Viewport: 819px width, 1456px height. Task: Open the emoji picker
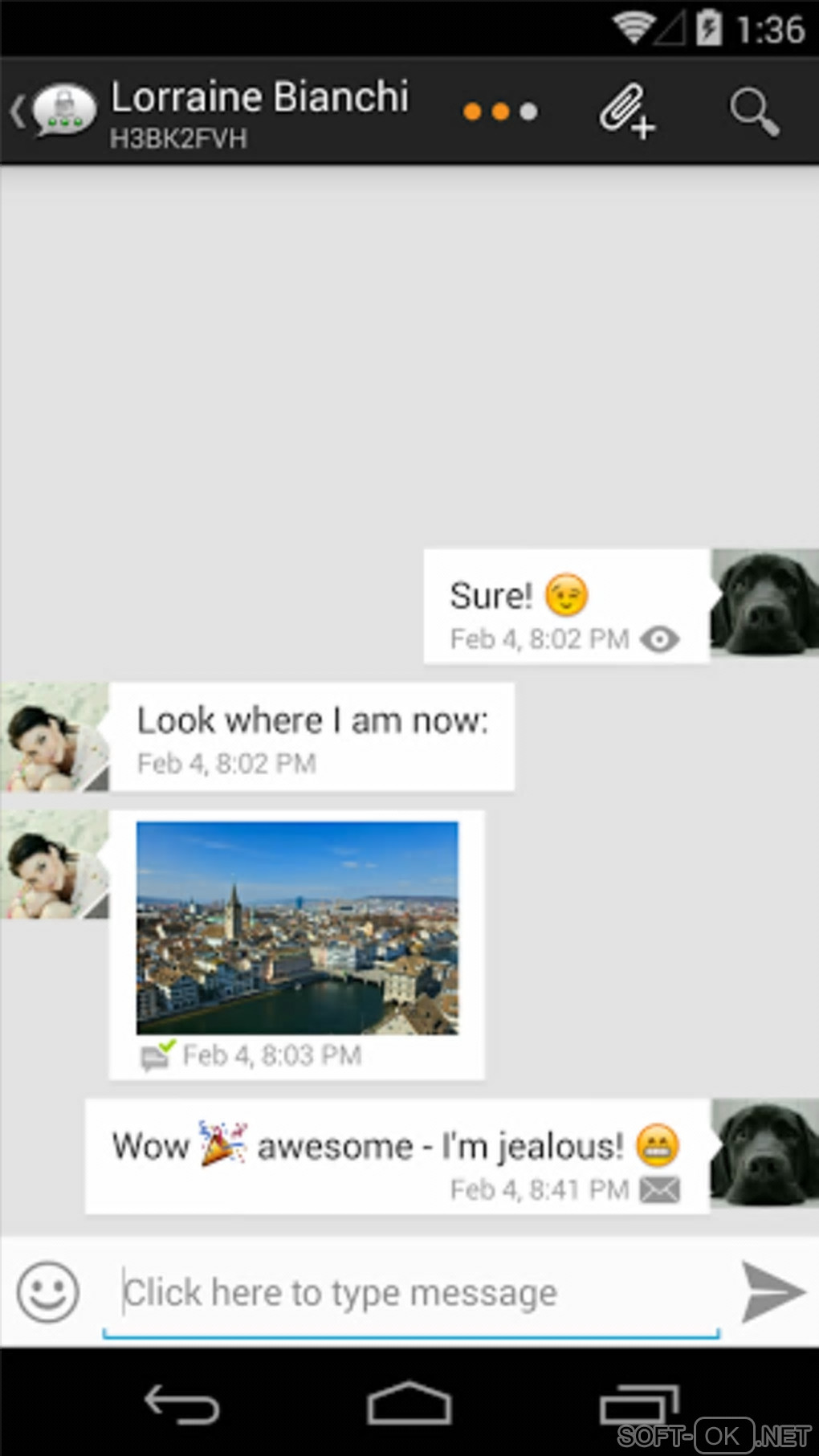(x=48, y=1291)
